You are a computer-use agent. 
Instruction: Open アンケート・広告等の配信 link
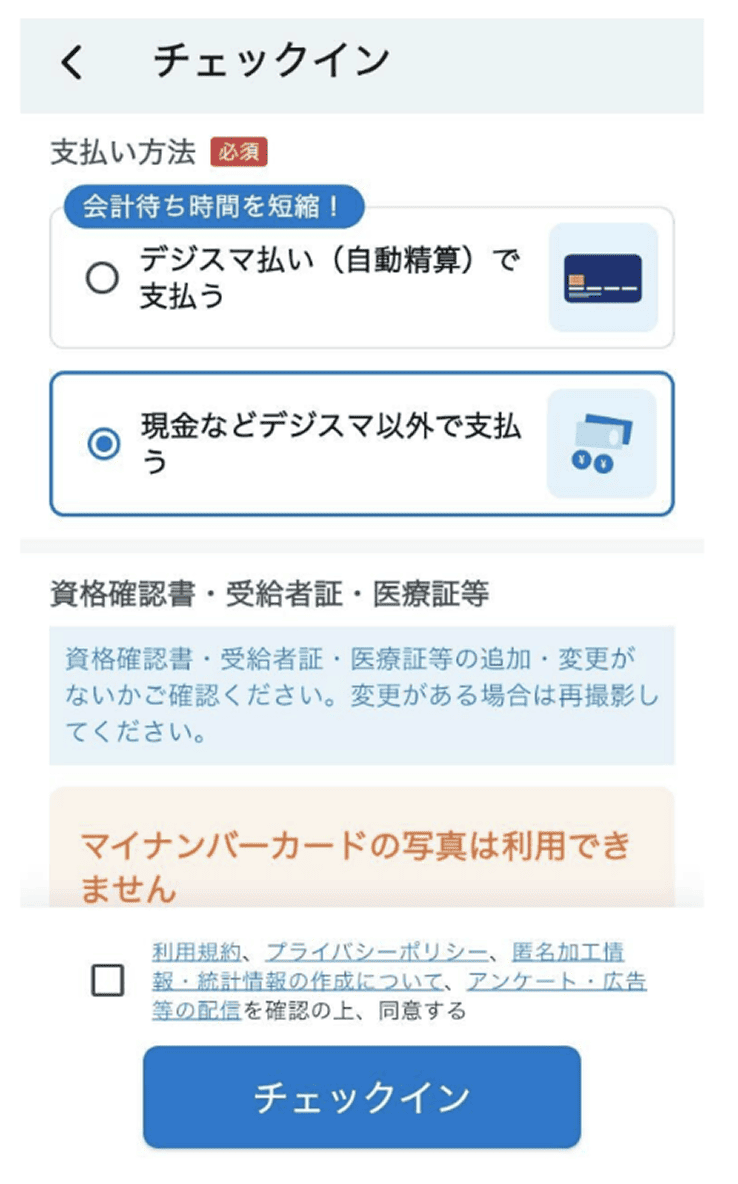556,981
